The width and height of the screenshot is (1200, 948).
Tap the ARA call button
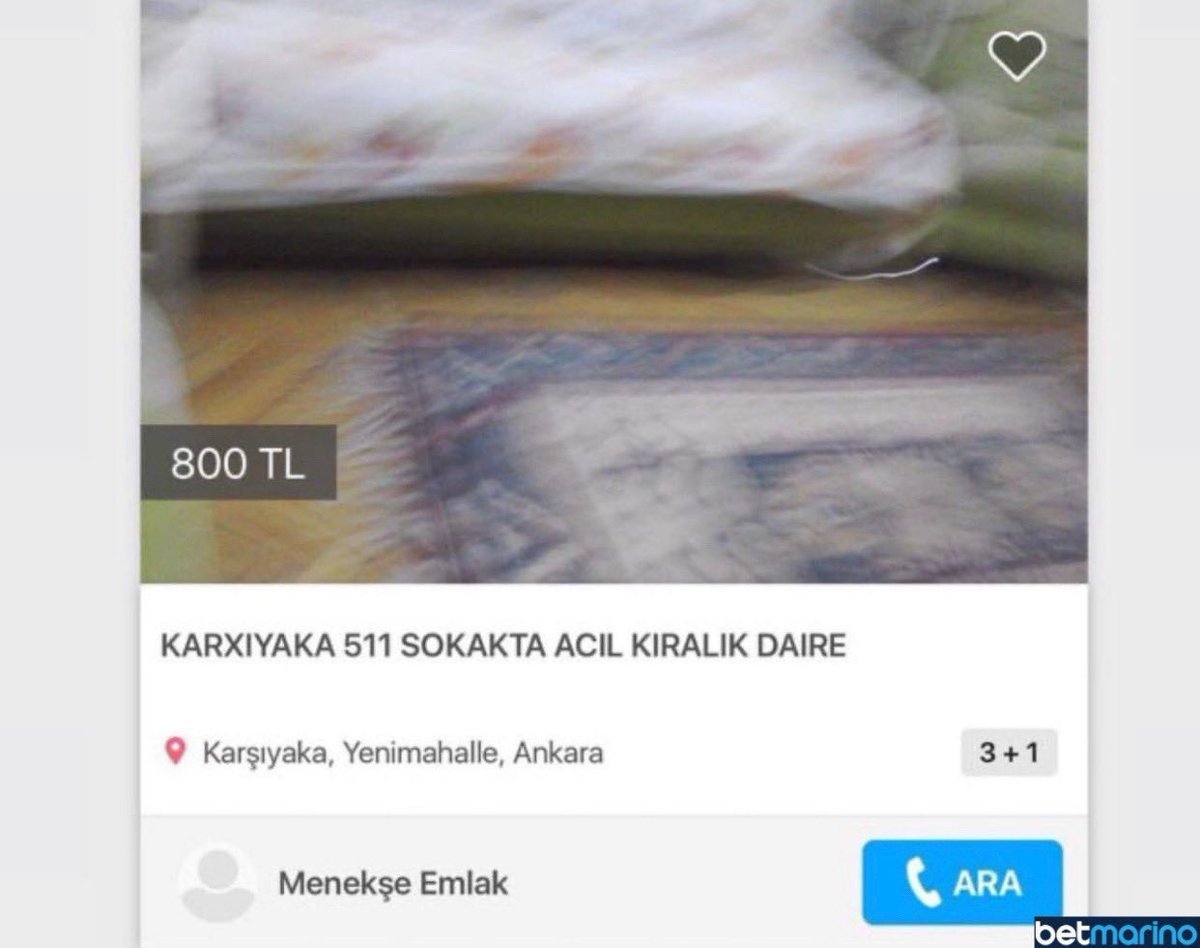[x=962, y=882]
